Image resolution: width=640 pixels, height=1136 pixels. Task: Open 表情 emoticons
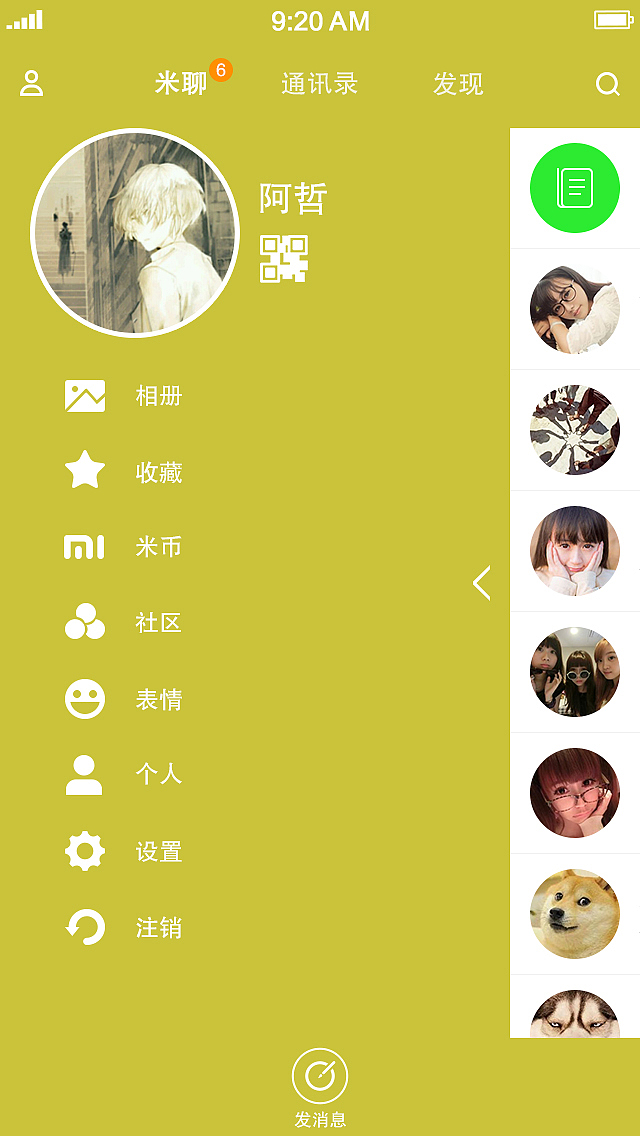click(122, 699)
